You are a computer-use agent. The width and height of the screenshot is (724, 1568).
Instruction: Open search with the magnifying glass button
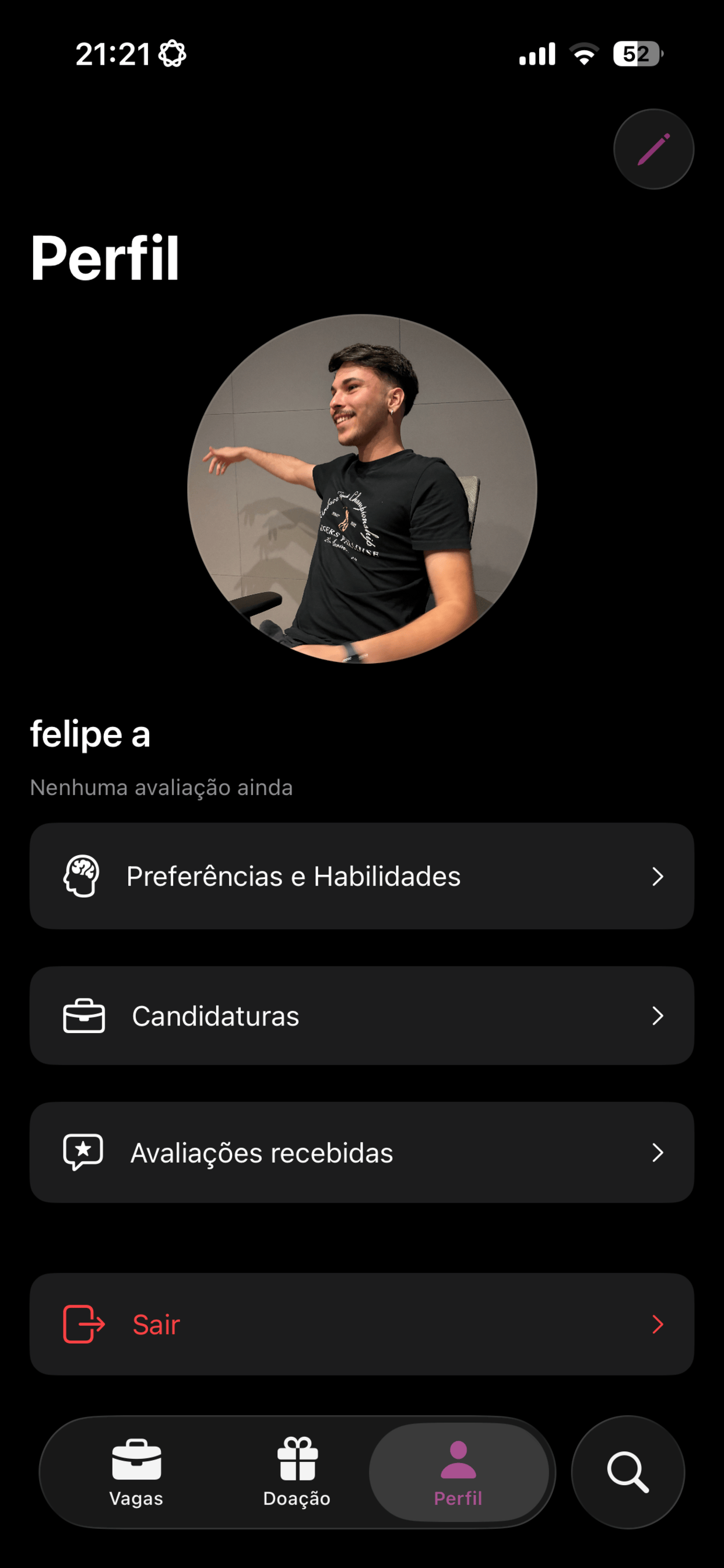point(628,1472)
